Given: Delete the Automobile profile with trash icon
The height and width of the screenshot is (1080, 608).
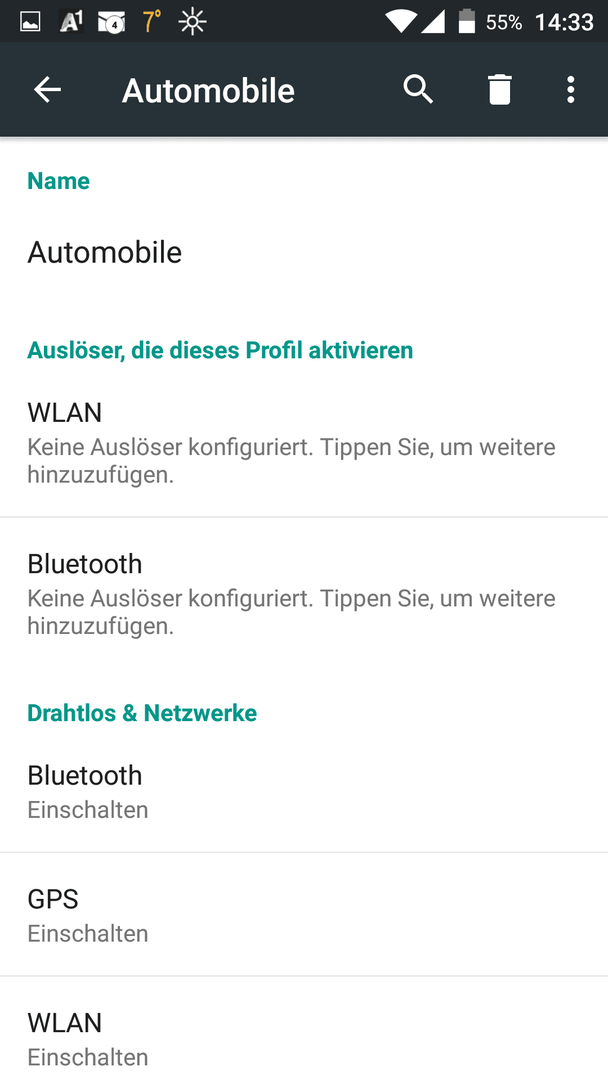Looking at the screenshot, I should (x=500, y=90).
